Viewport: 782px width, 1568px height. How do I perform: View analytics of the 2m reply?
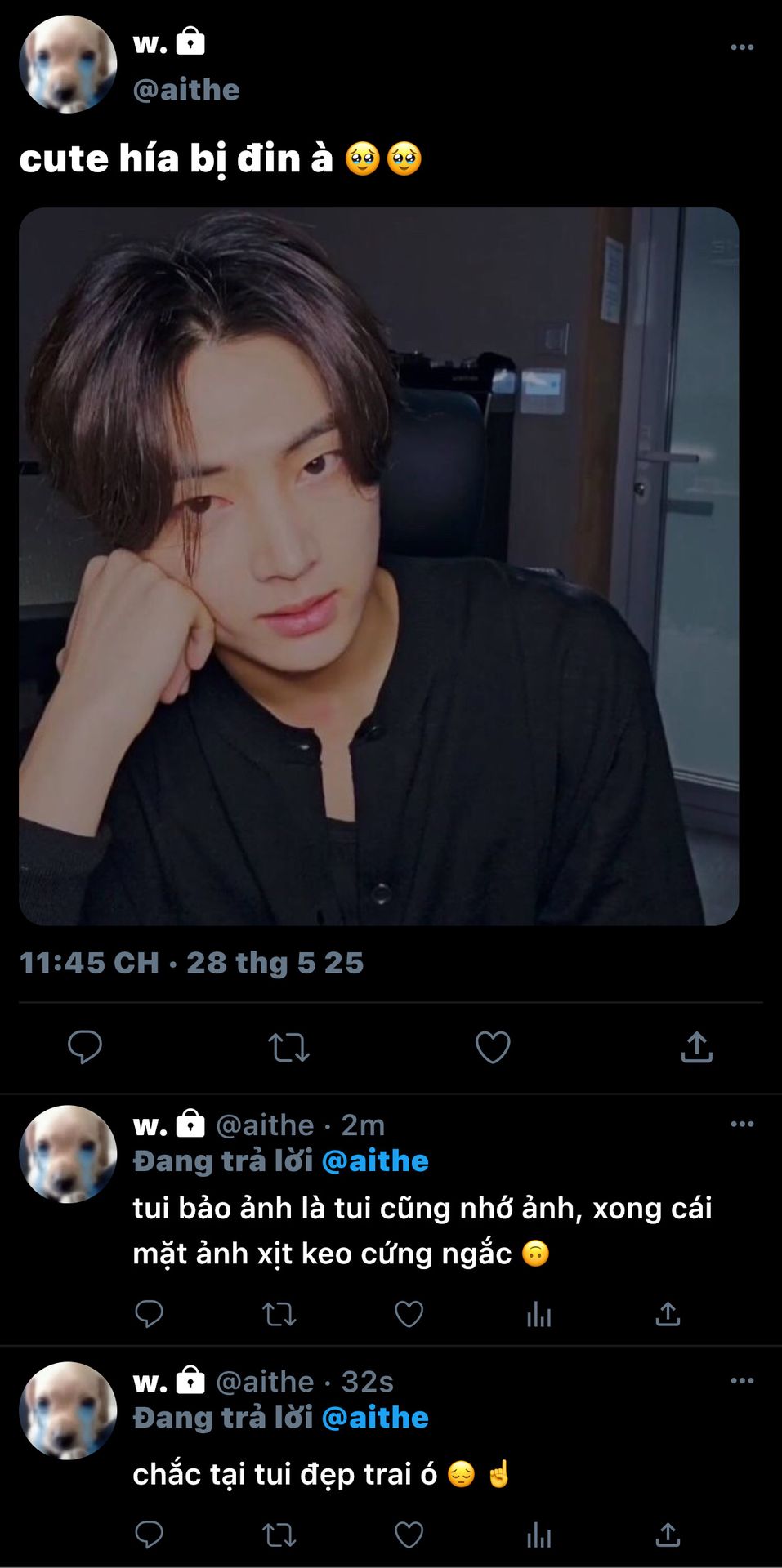(538, 1314)
